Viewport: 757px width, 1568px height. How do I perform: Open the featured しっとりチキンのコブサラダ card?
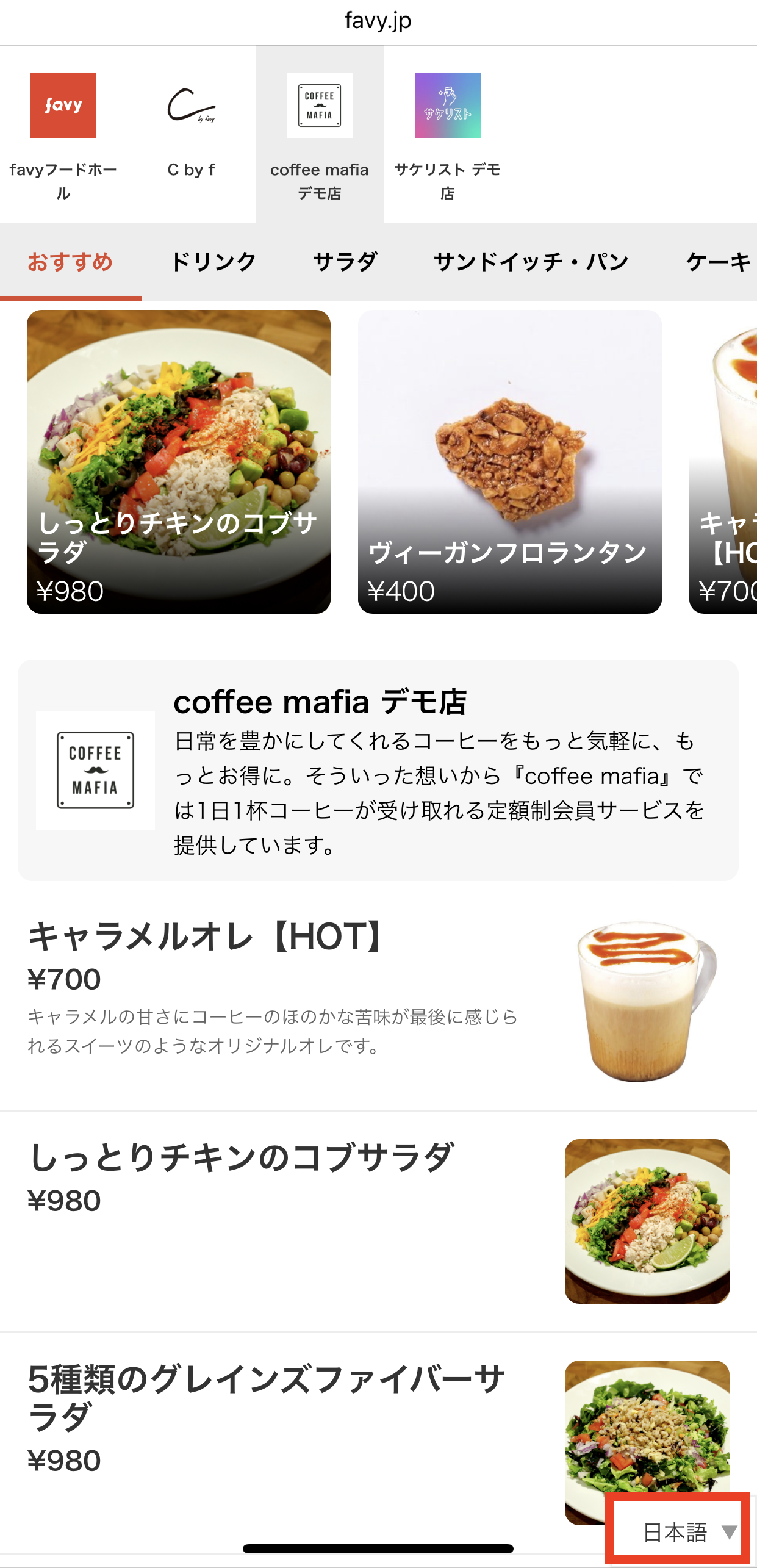coord(179,461)
